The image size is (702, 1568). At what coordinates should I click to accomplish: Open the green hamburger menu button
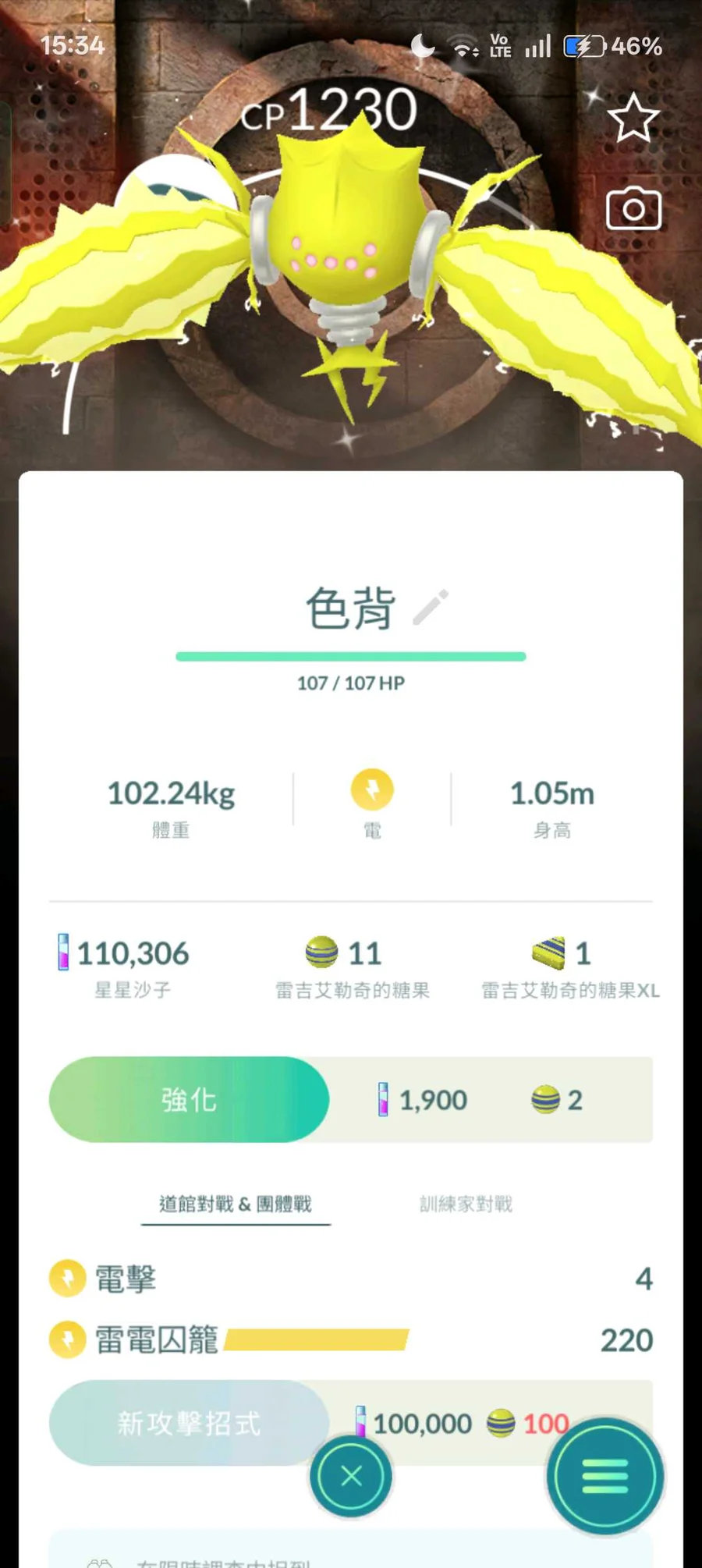pyautogui.click(x=604, y=1476)
